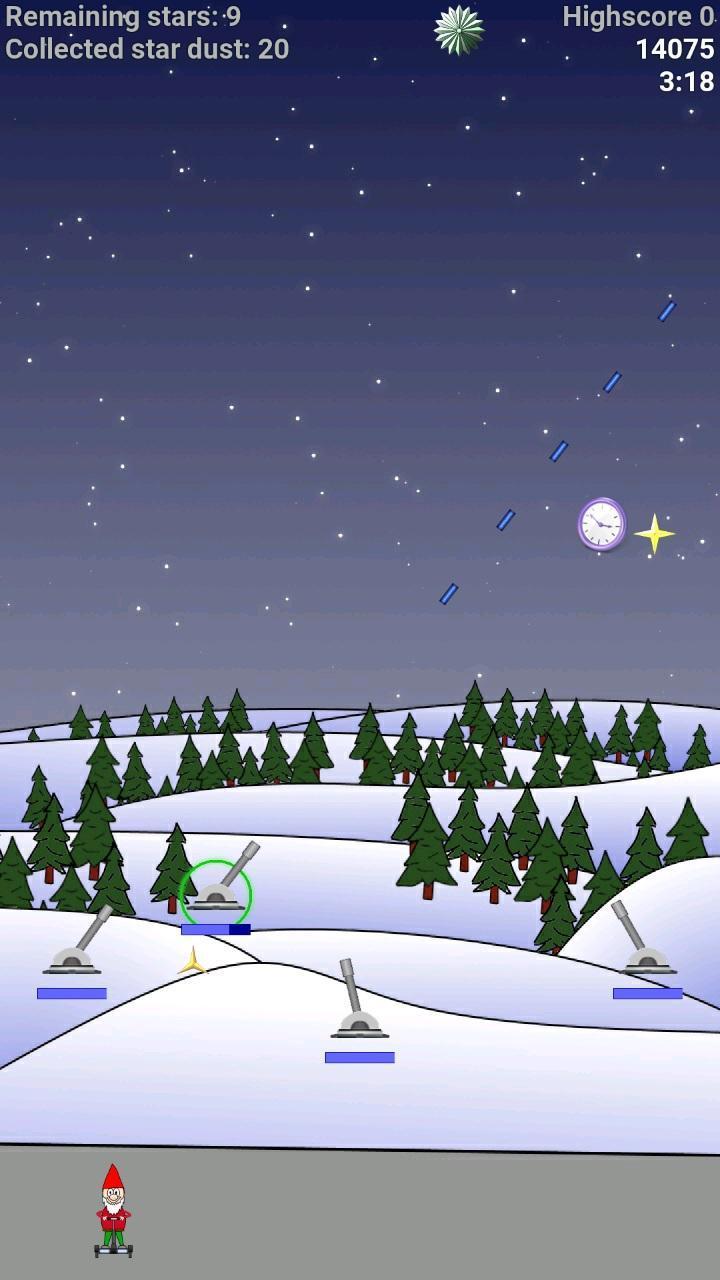
Task: Tap the blue platform beneath the center cannon
Action: (x=360, y=1057)
